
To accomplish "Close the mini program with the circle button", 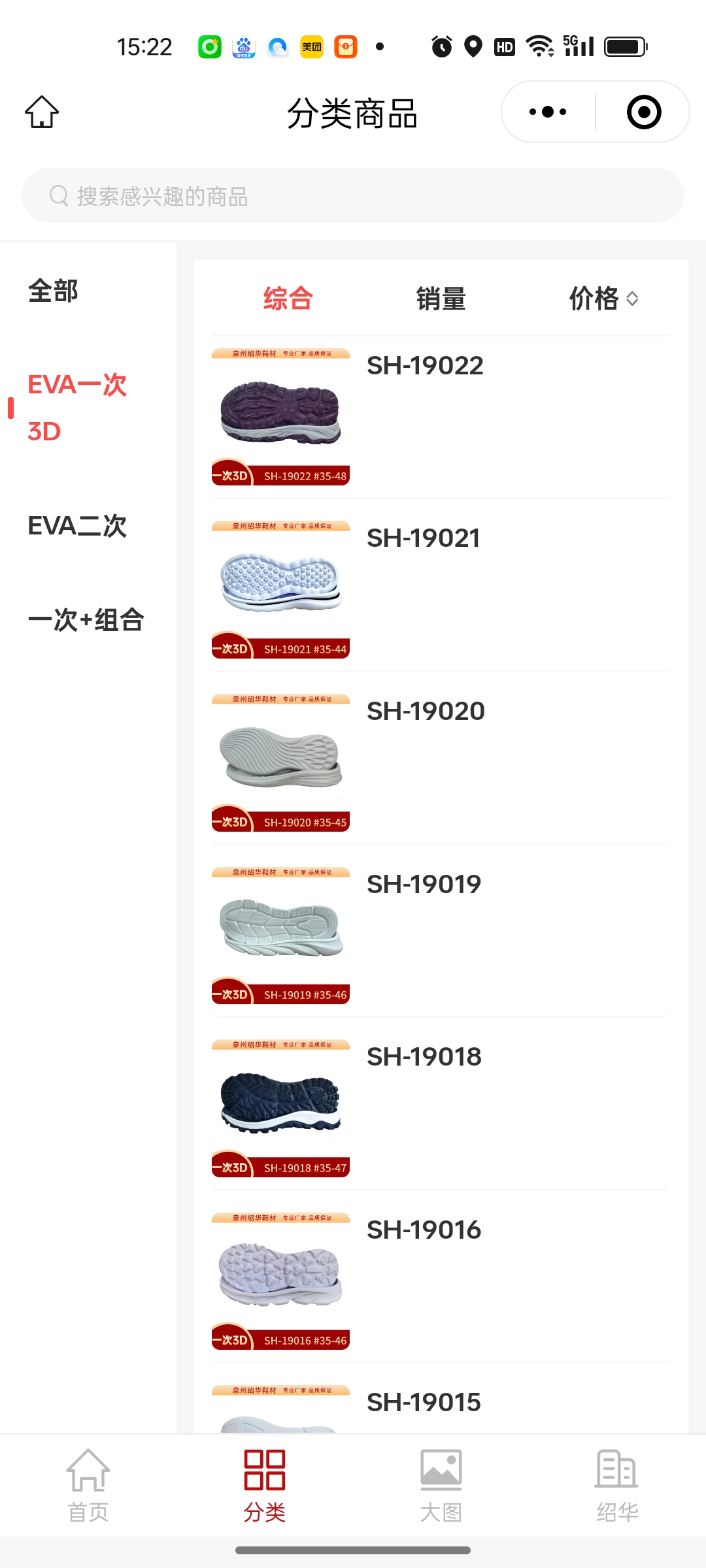I will pos(644,112).
